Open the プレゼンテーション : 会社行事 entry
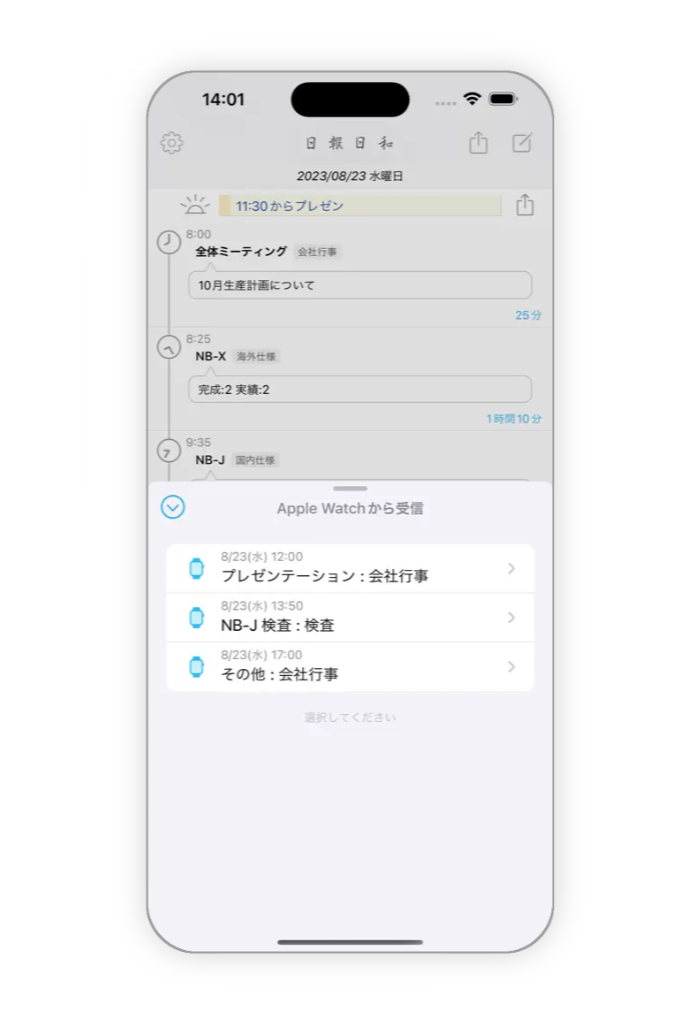The height and width of the screenshot is (1024, 700). tap(350, 568)
